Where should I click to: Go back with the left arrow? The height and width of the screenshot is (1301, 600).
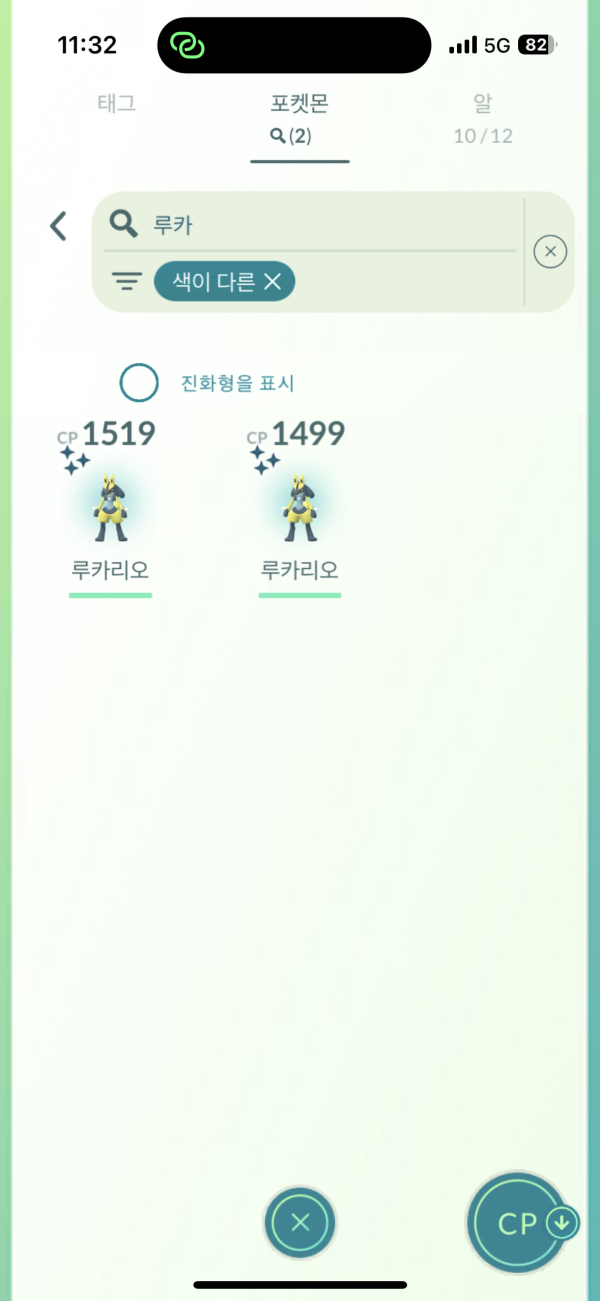click(59, 226)
